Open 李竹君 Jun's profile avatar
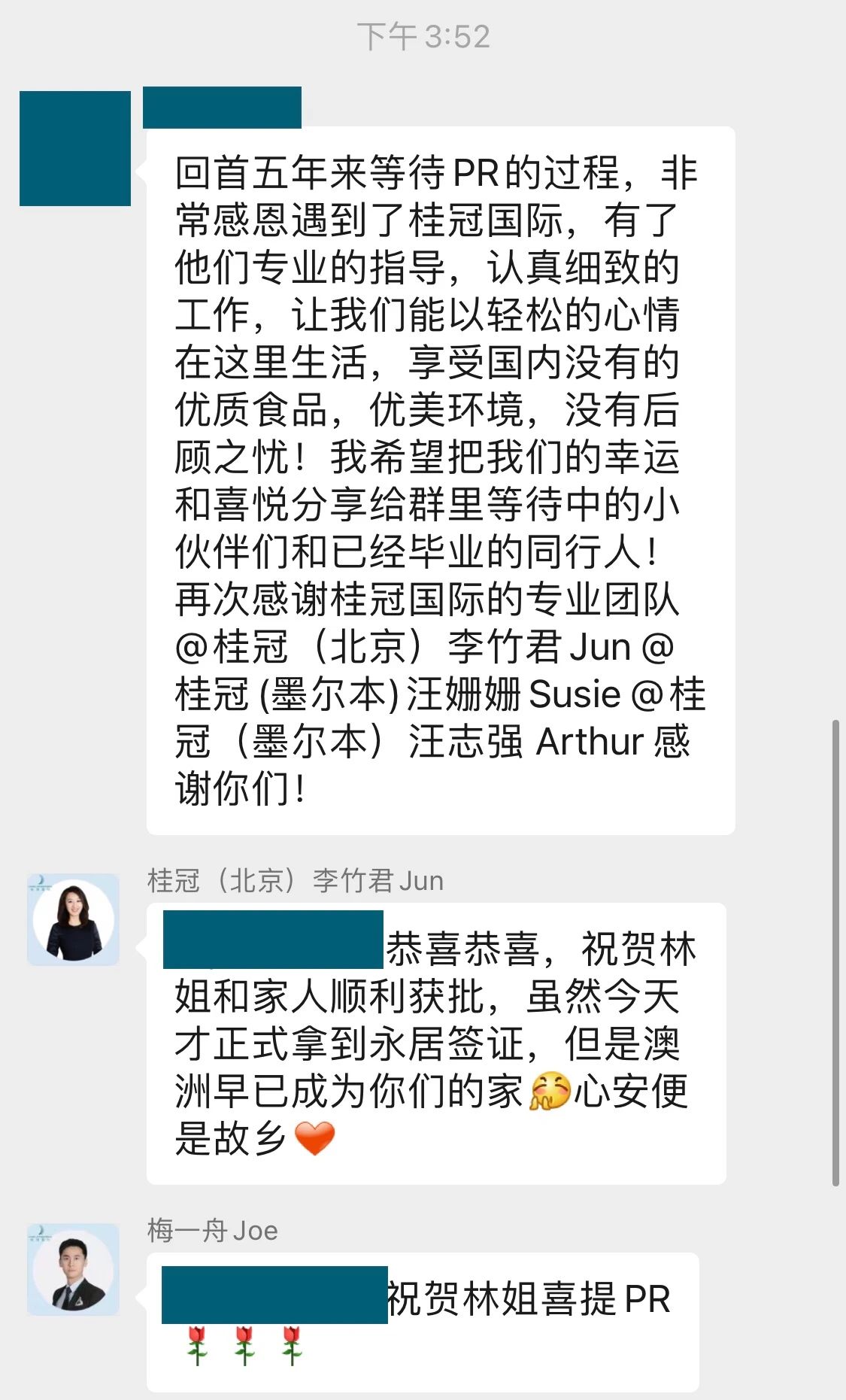Viewport: 846px width, 1400px height. pos(74,919)
